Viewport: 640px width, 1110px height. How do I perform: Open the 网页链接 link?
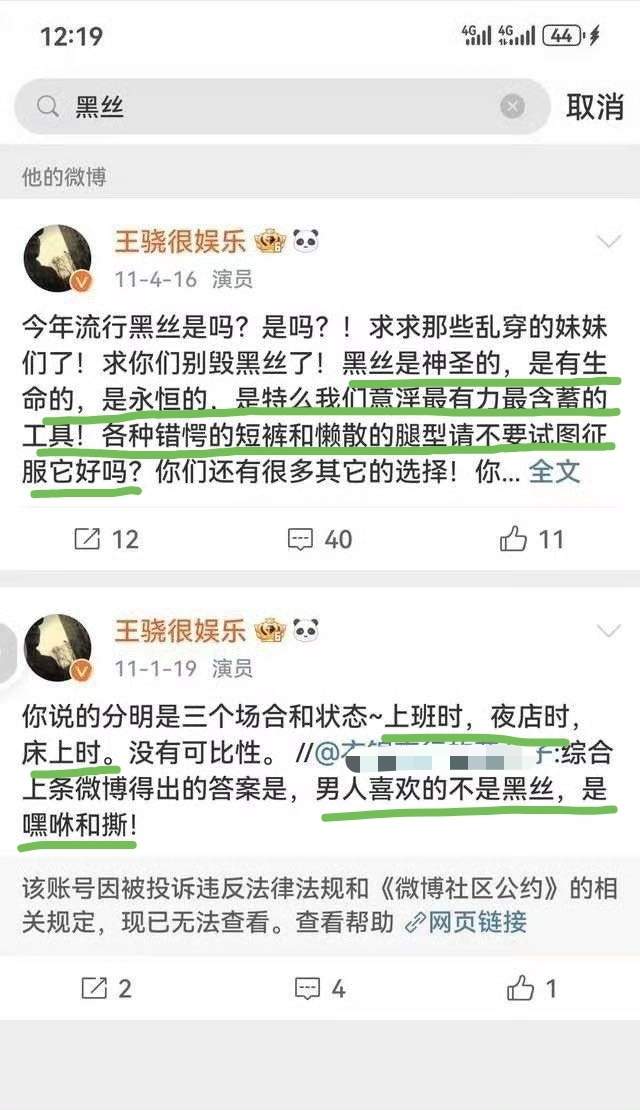[466, 921]
